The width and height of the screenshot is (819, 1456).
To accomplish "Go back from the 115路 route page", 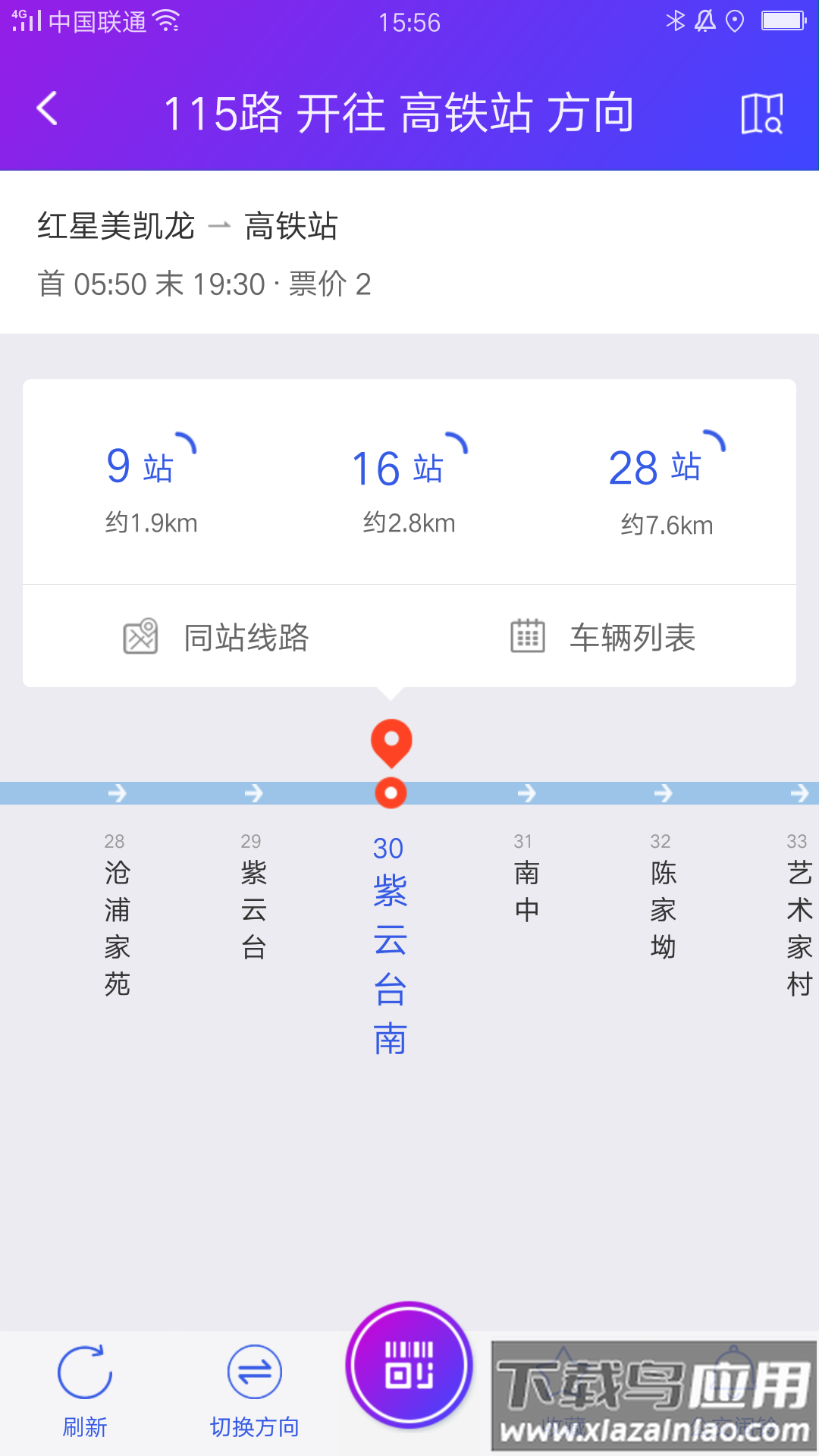I will (x=47, y=109).
